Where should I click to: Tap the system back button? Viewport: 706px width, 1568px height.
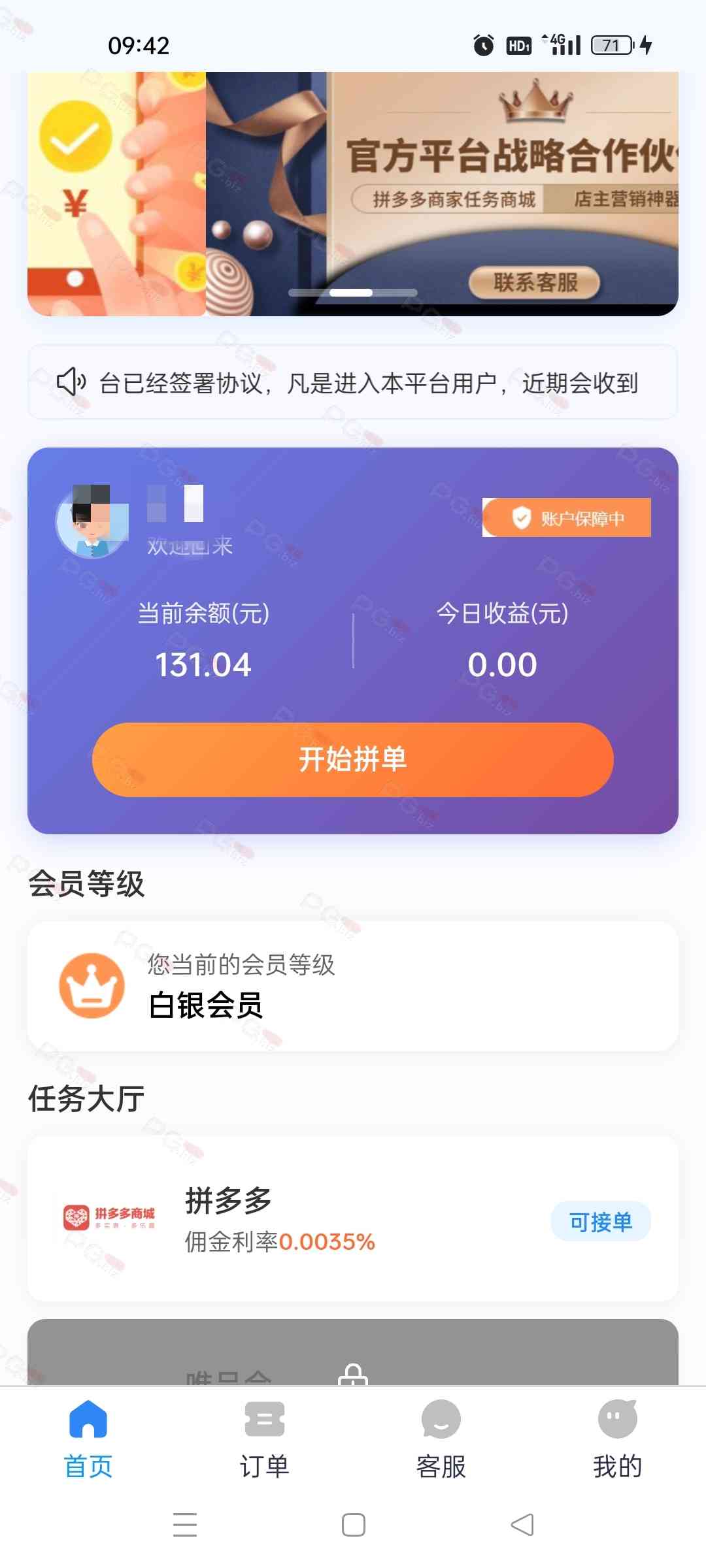(x=522, y=1525)
